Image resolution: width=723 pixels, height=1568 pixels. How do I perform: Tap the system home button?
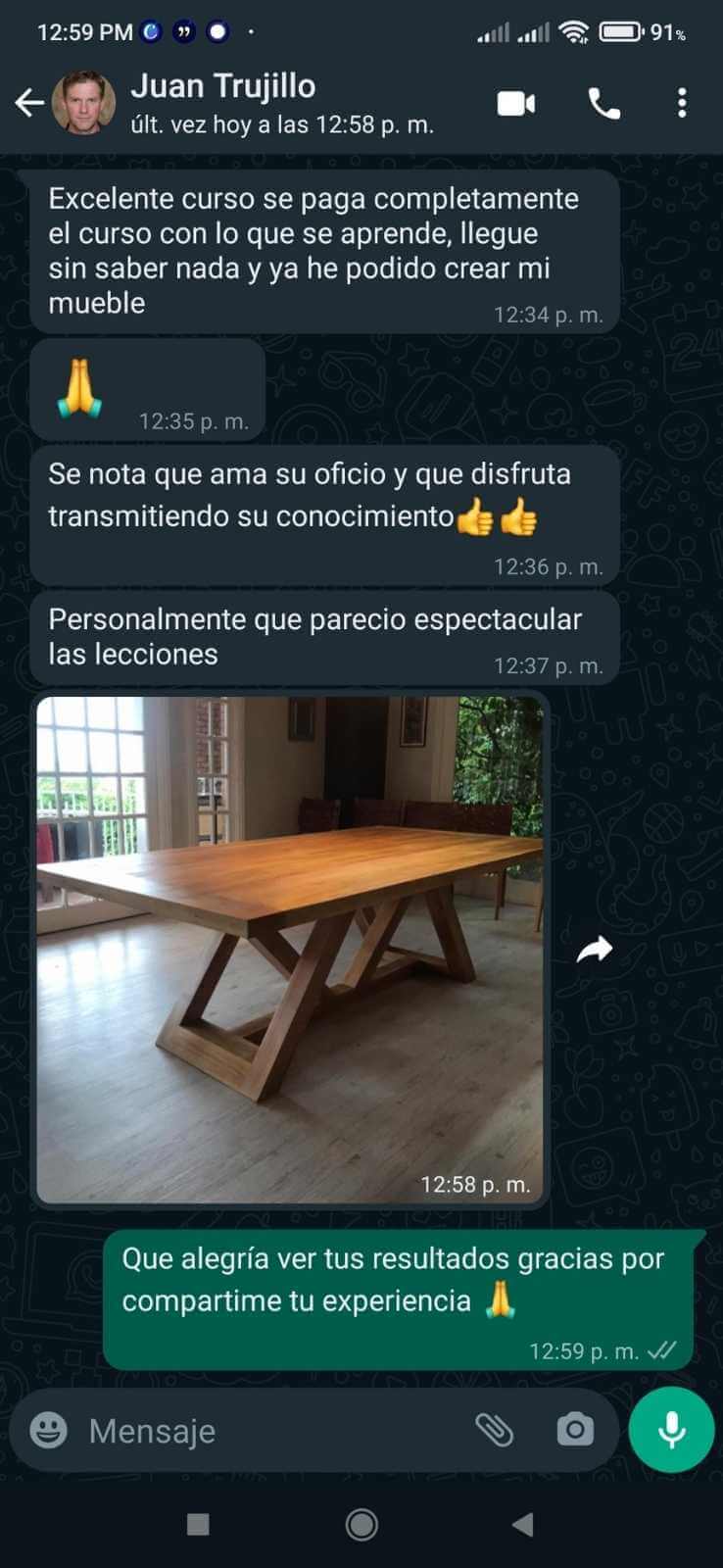361,1524
